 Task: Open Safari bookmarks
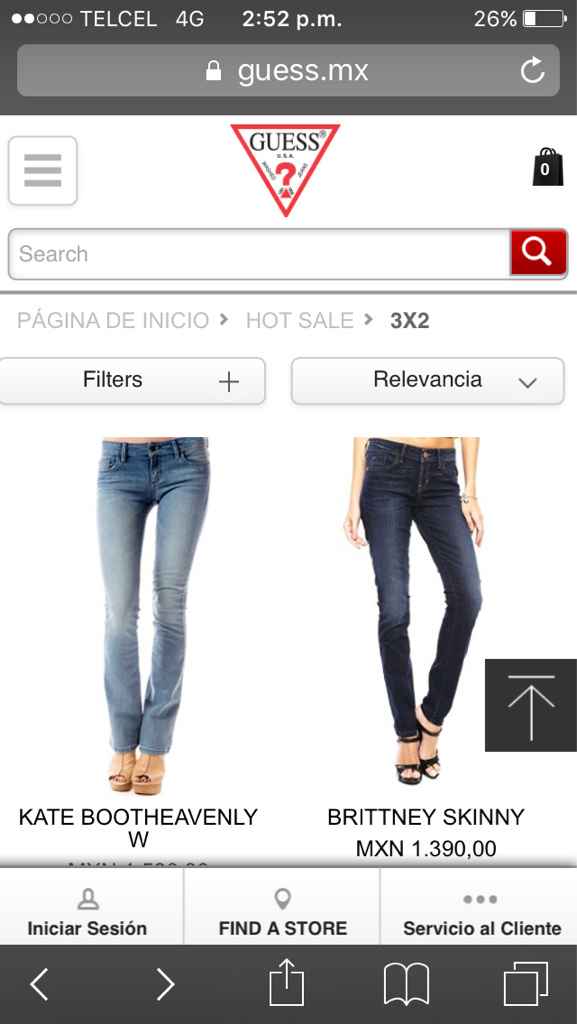pos(406,984)
